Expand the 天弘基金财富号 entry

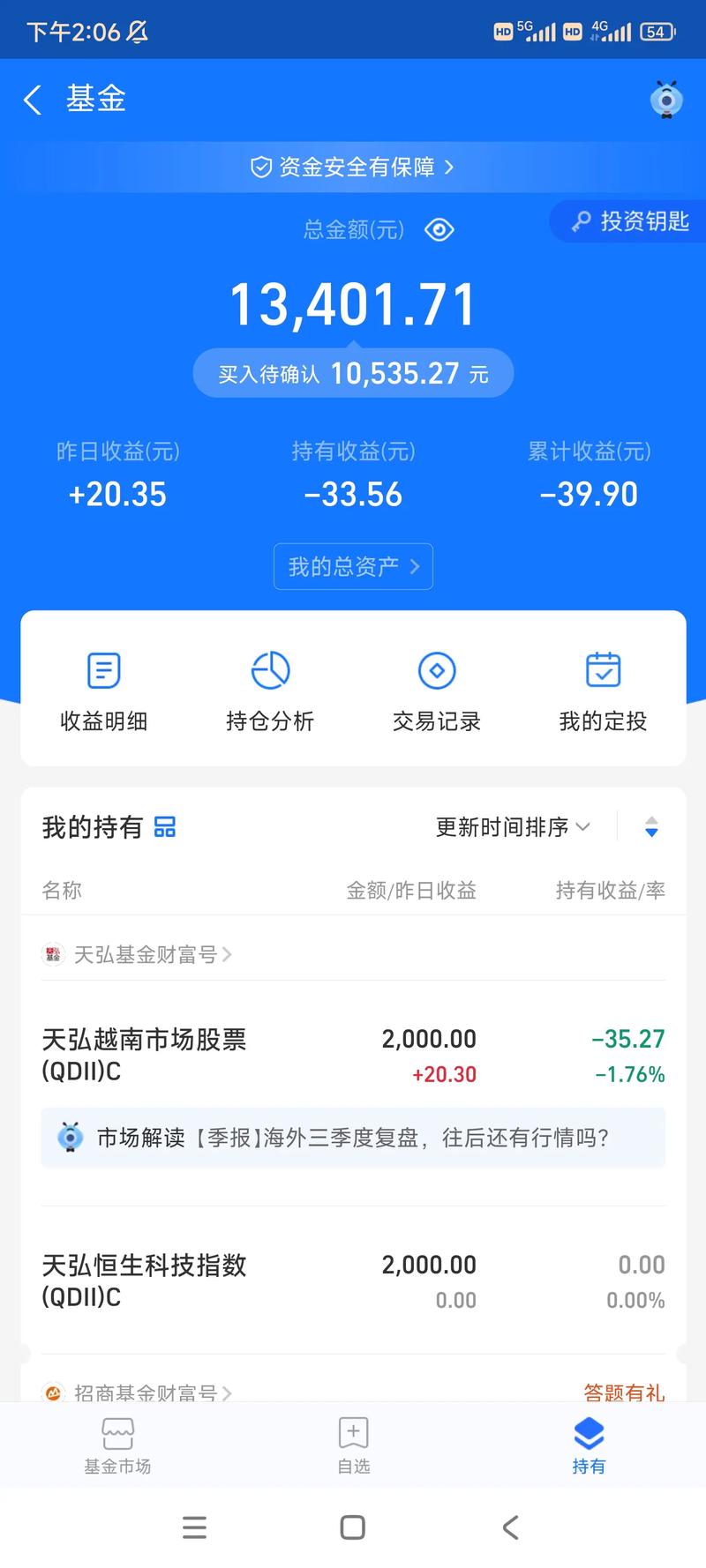(137, 954)
